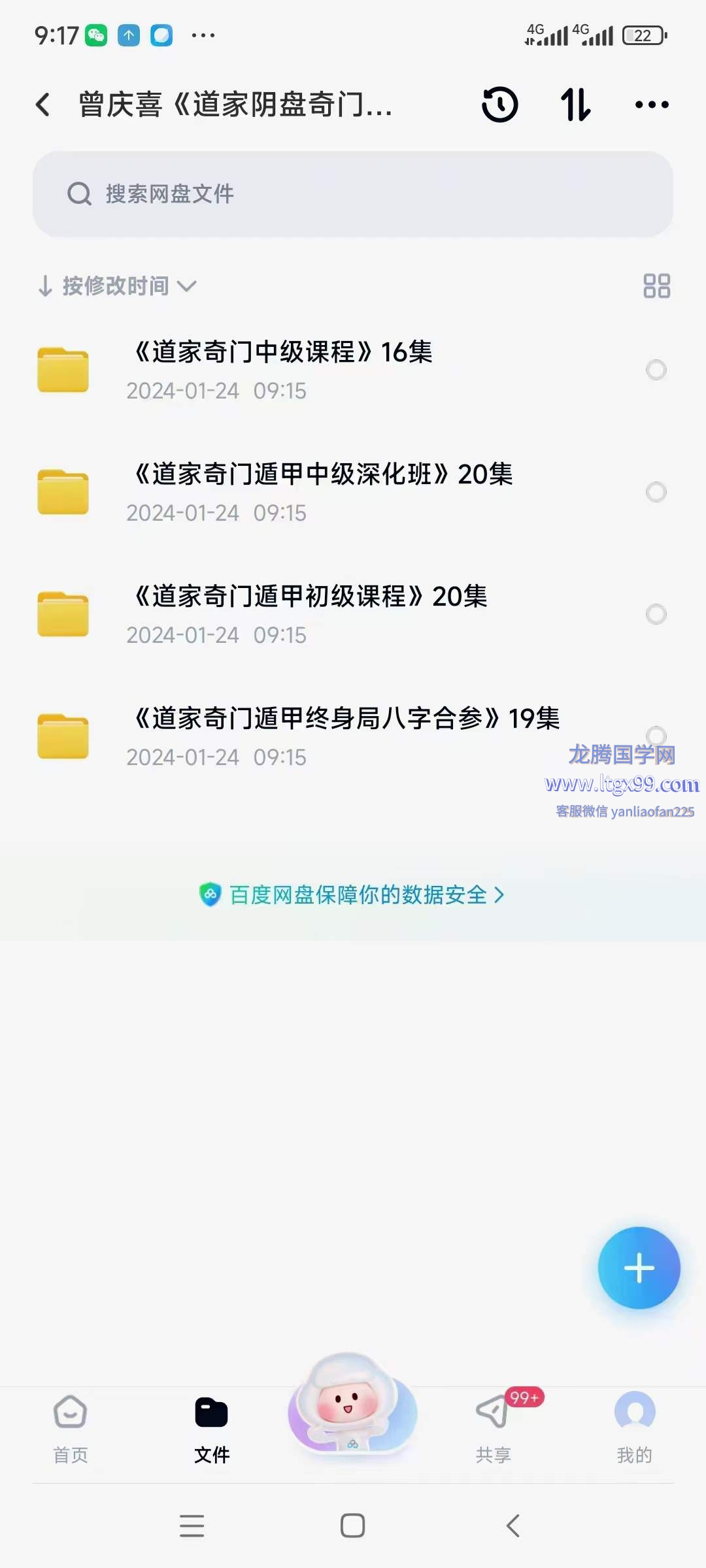Tap the blue plus add button

(x=639, y=1268)
